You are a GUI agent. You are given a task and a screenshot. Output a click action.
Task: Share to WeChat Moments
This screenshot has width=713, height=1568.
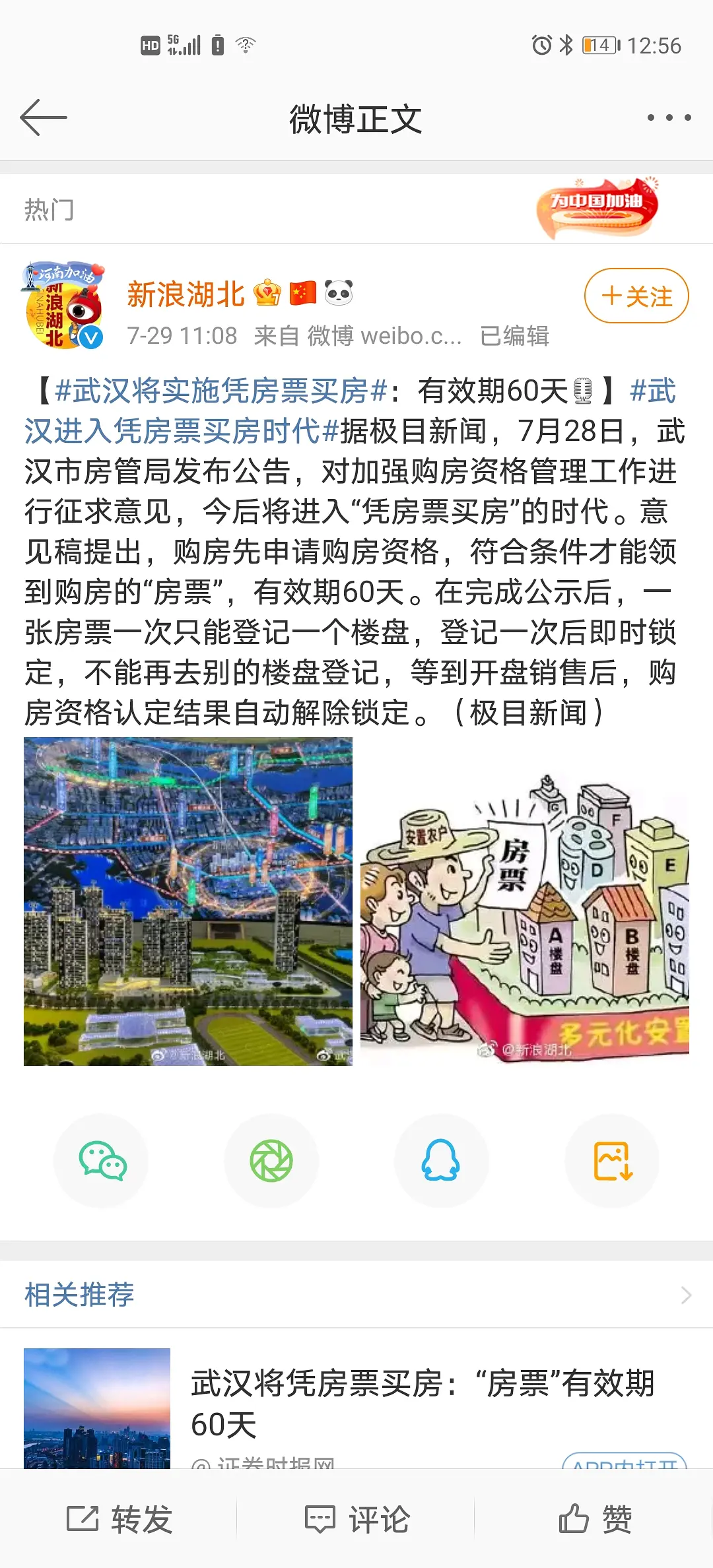click(271, 1161)
